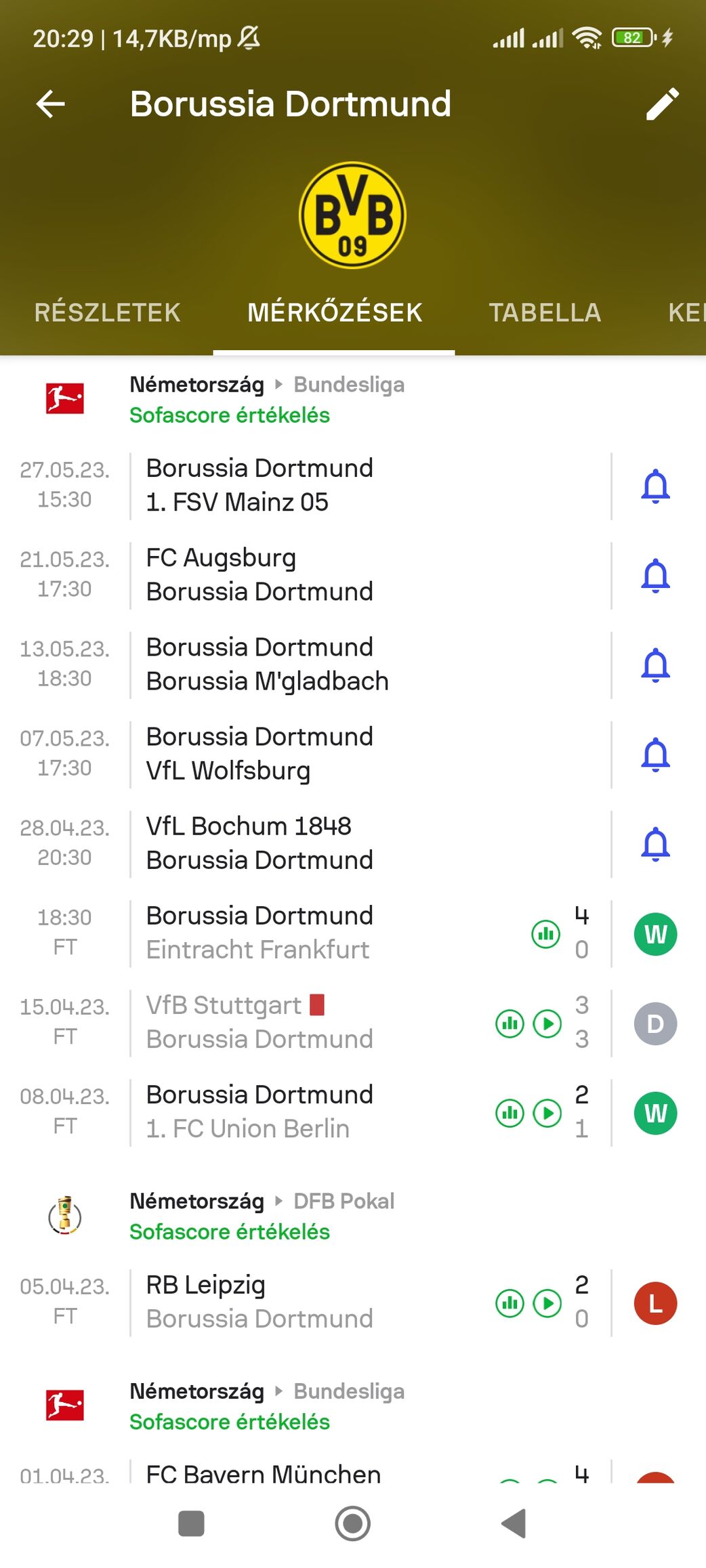Tap the edit pencil icon
The height and width of the screenshot is (1568, 706).
tap(662, 104)
